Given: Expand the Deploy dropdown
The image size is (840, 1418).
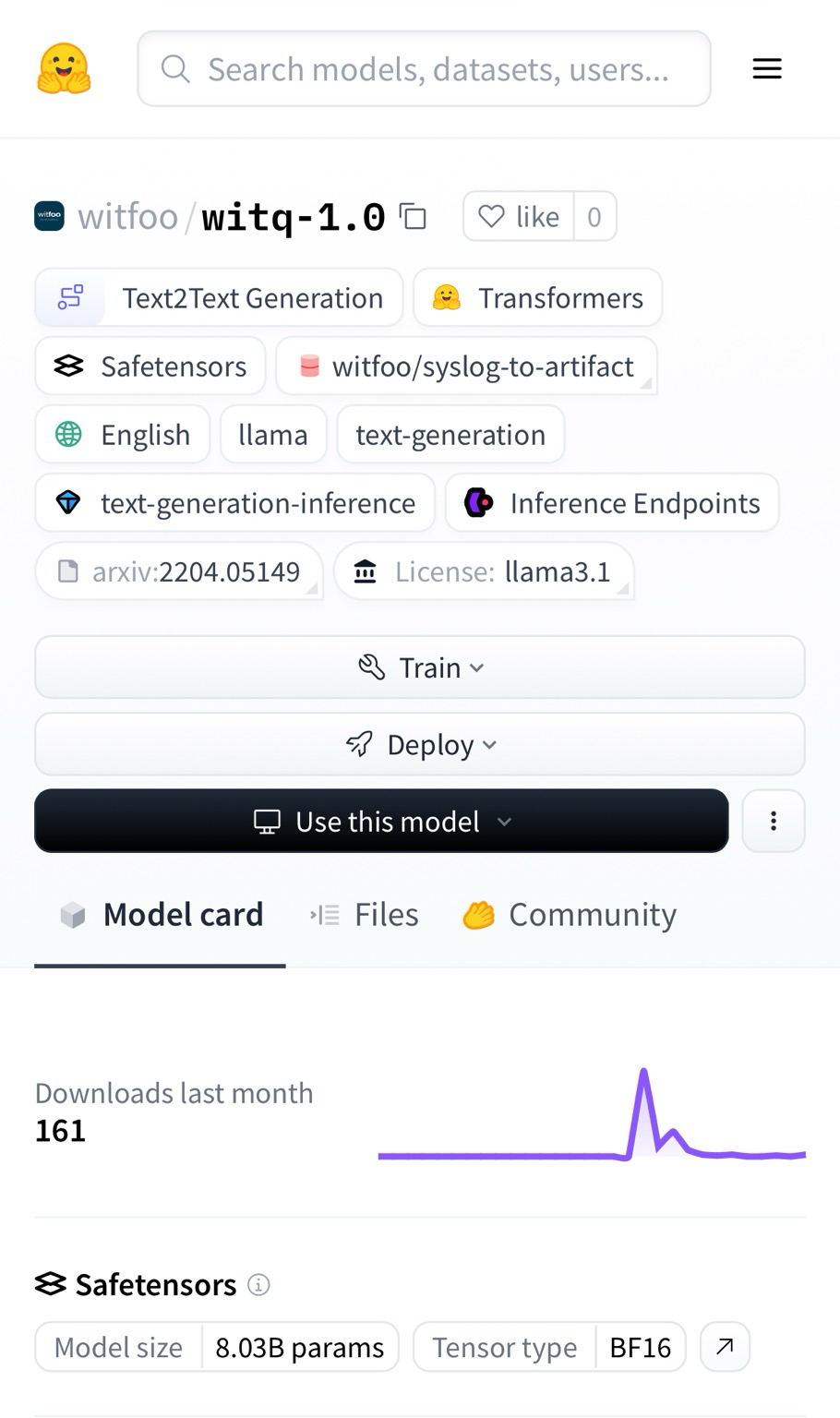Looking at the screenshot, I should (x=420, y=744).
